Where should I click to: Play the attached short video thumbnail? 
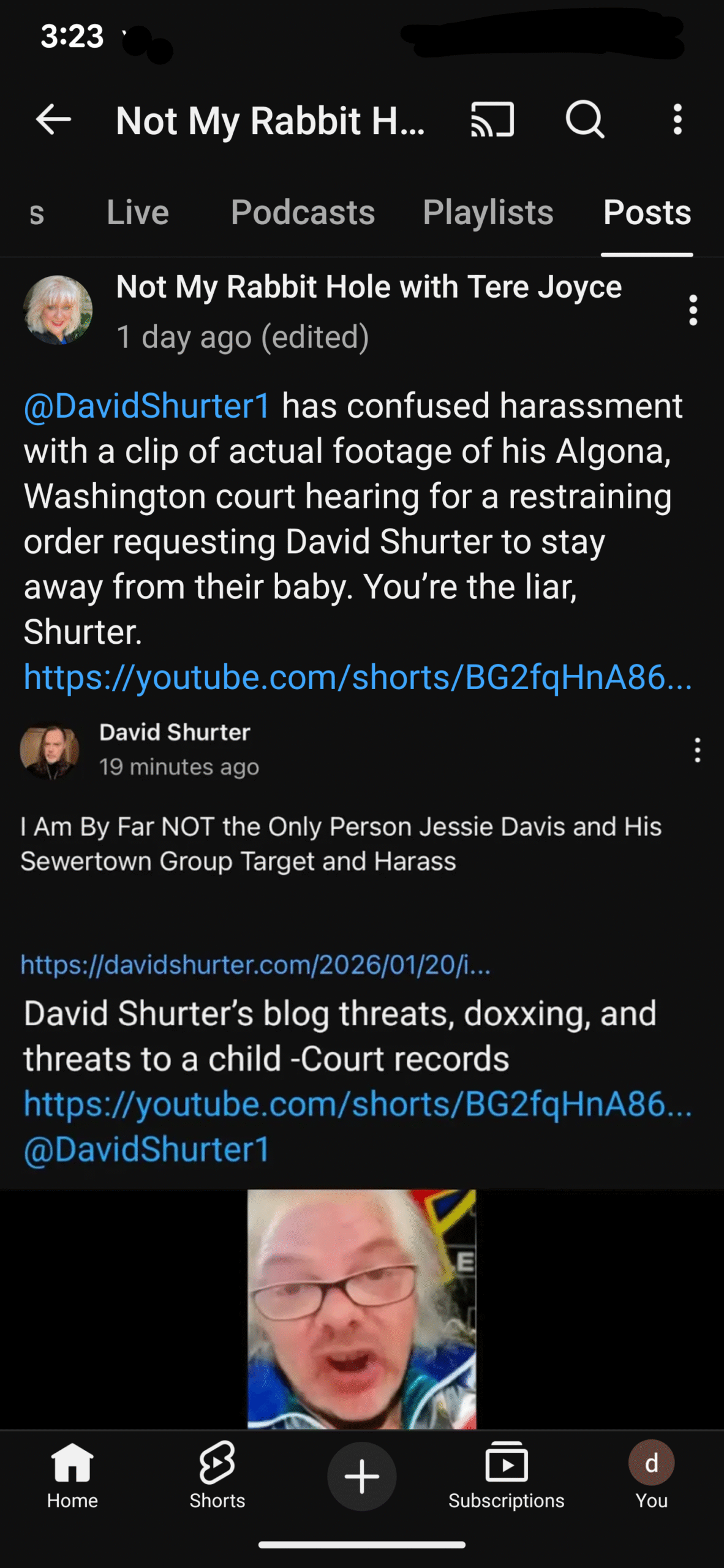click(361, 1308)
